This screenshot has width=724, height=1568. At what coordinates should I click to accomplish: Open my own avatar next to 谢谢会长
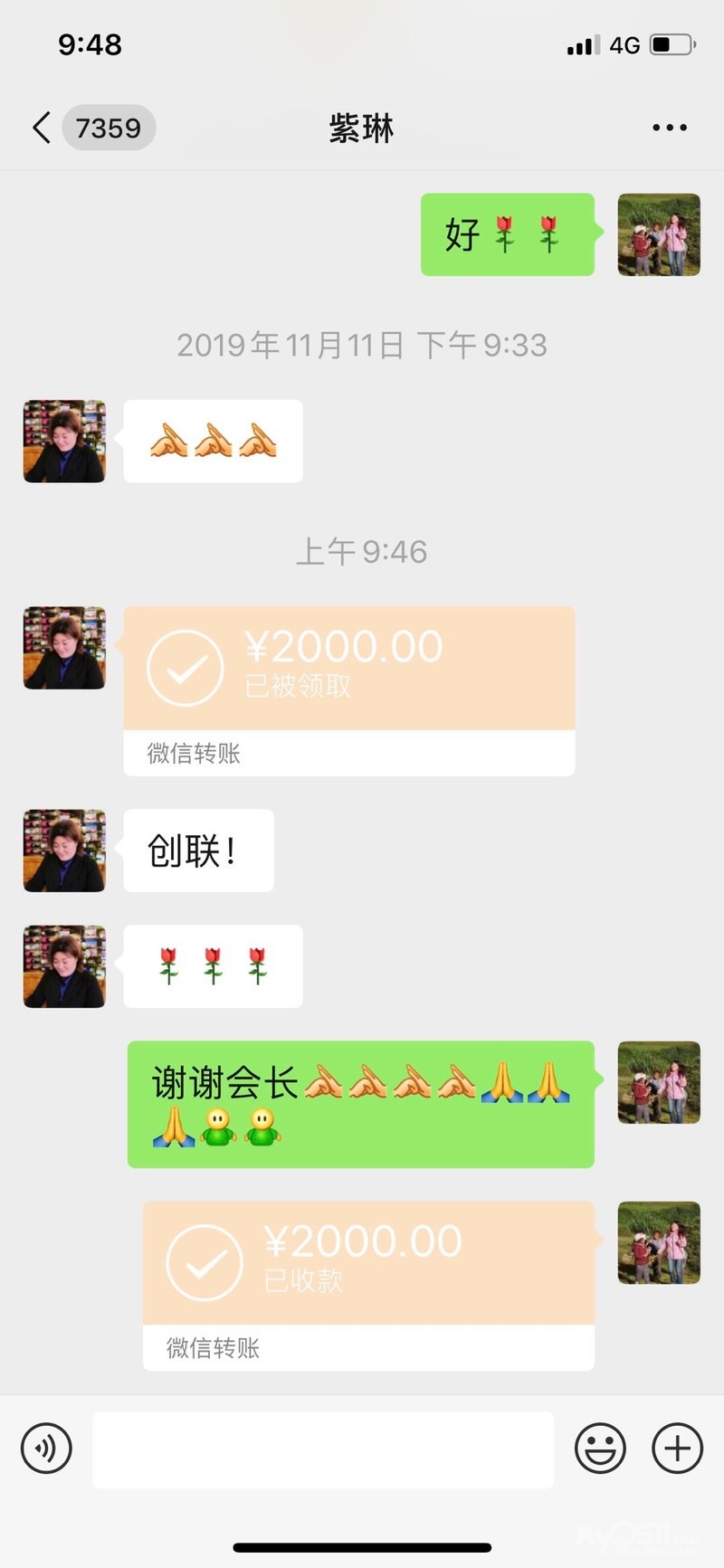point(658,1082)
